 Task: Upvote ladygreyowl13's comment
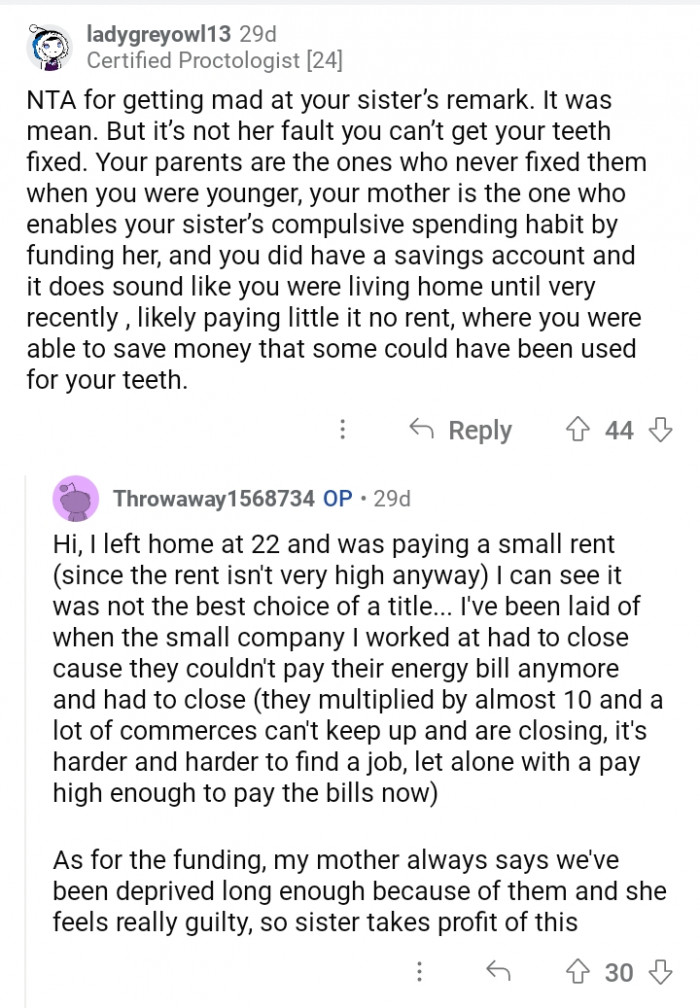pos(578,430)
